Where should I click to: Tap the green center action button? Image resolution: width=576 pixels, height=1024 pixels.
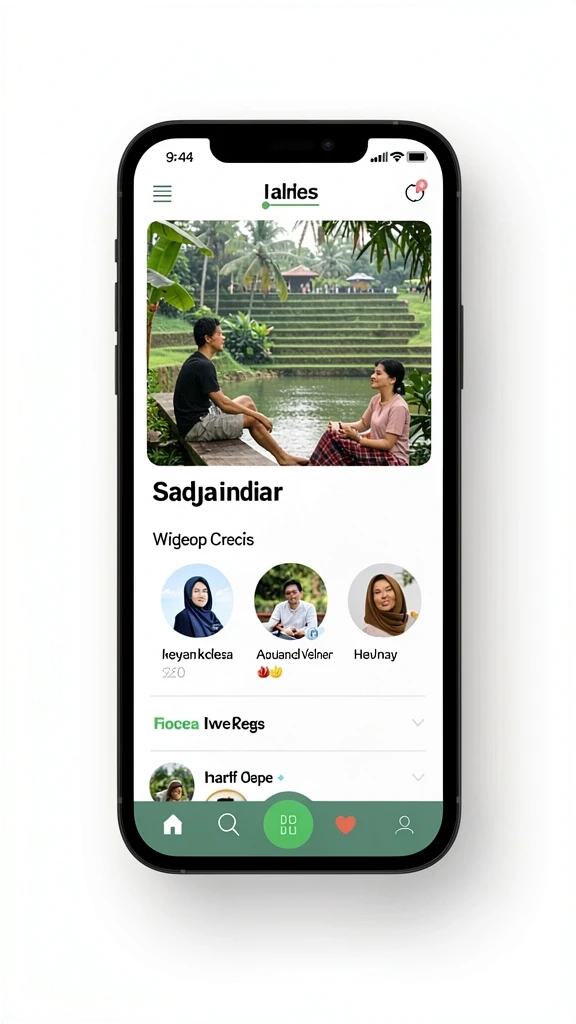pyautogui.click(x=288, y=824)
